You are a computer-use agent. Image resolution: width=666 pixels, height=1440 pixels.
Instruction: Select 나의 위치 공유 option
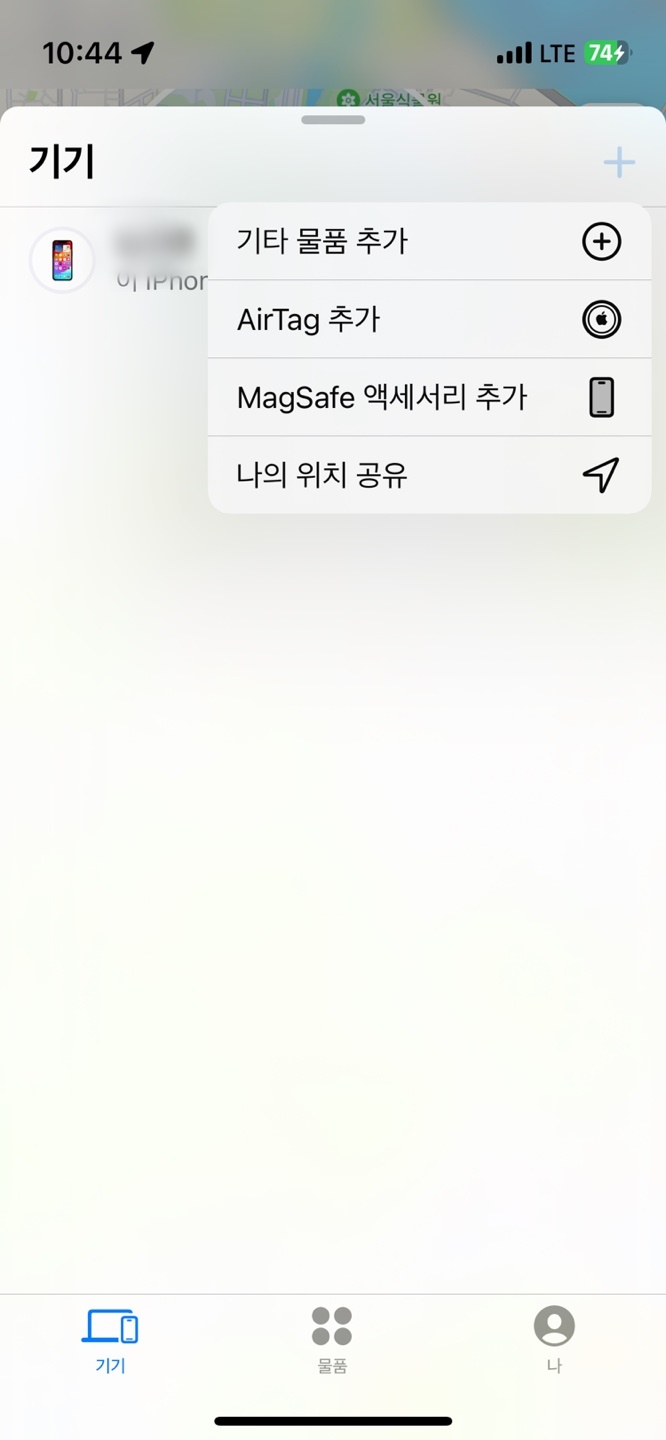[428, 476]
